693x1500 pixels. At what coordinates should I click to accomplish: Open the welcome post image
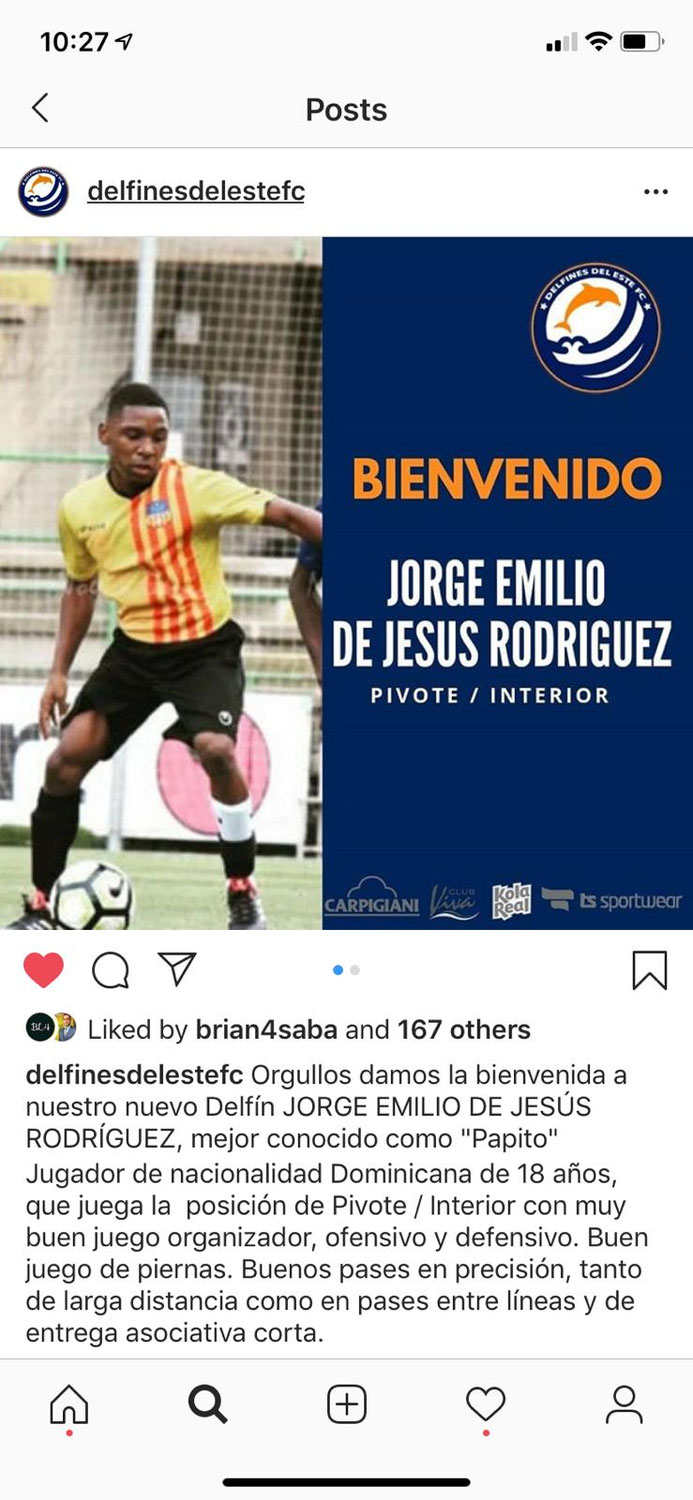(x=346, y=583)
